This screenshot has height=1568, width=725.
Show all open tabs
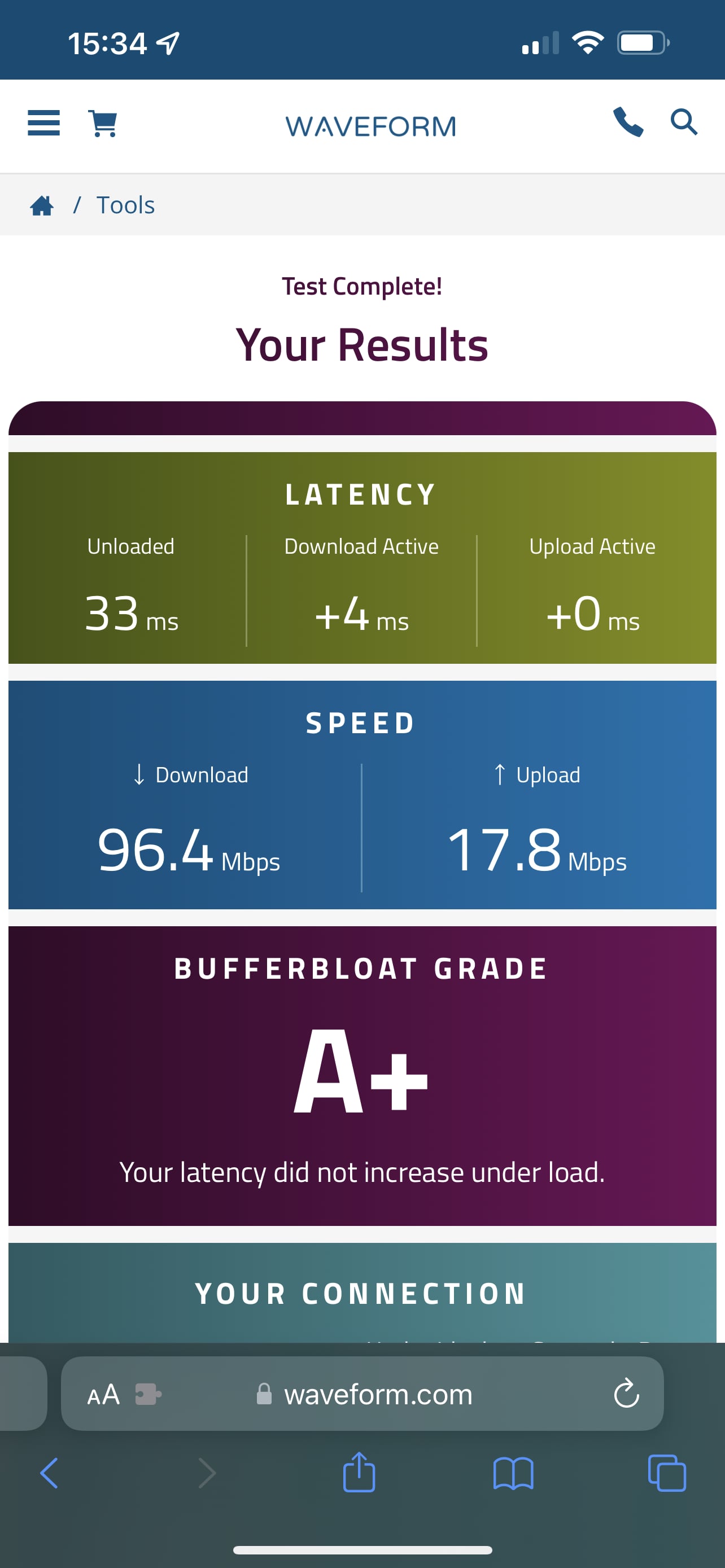click(667, 1473)
